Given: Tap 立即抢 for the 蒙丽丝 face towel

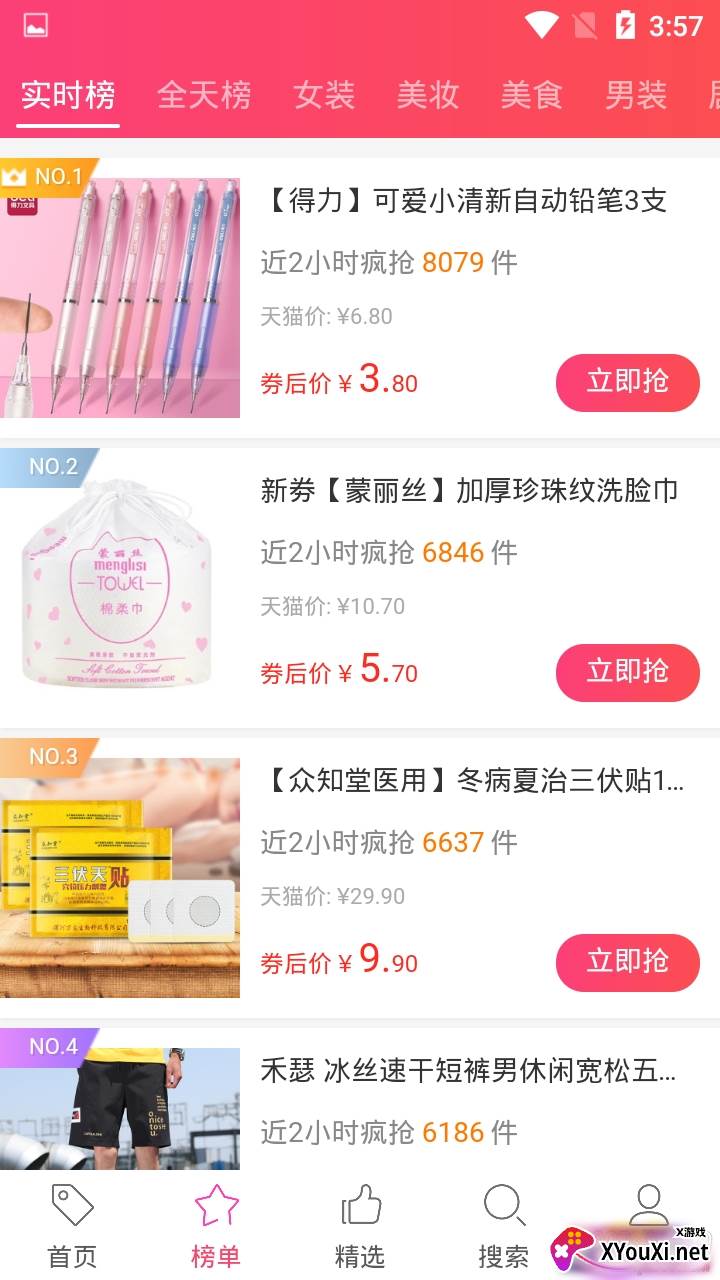Looking at the screenshot, I should click(627, 672).
